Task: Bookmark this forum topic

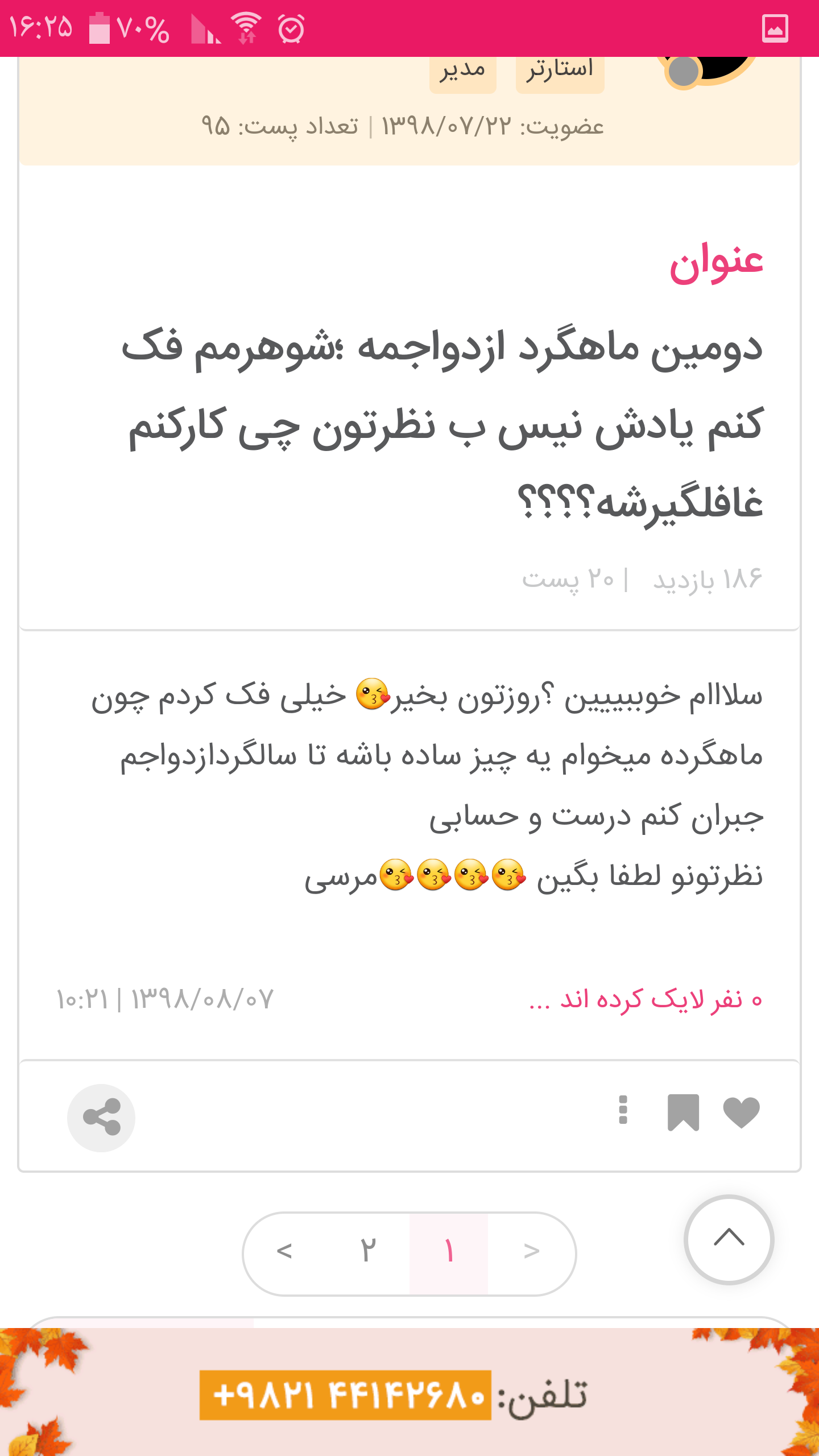Action: [x=682, y=1112]
